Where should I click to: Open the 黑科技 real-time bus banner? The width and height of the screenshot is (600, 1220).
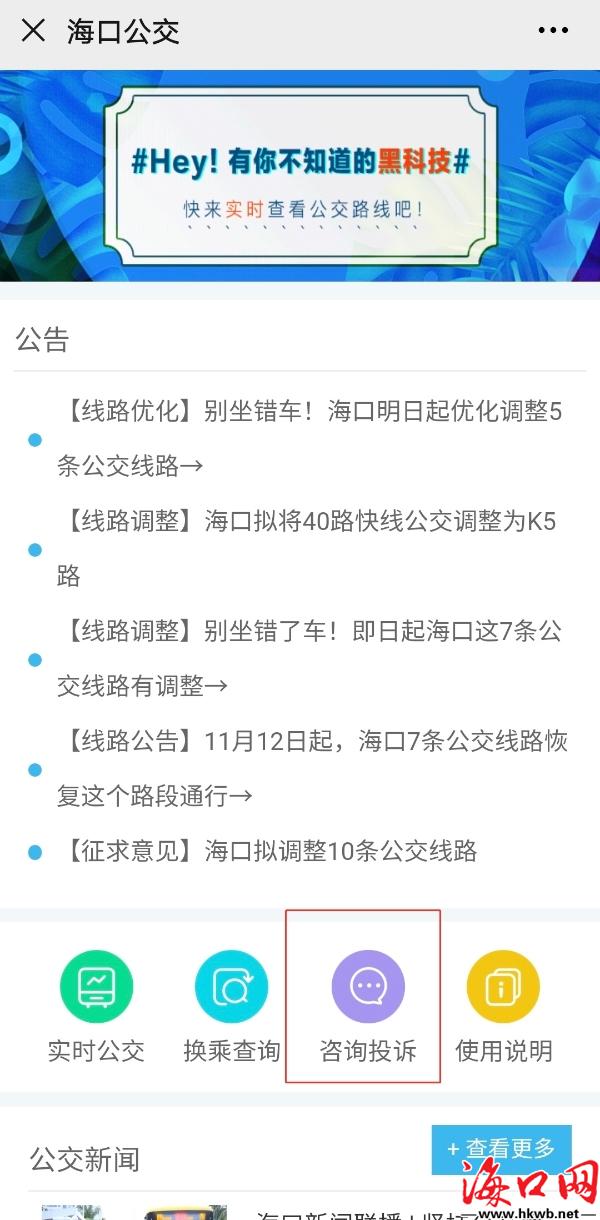300,177
